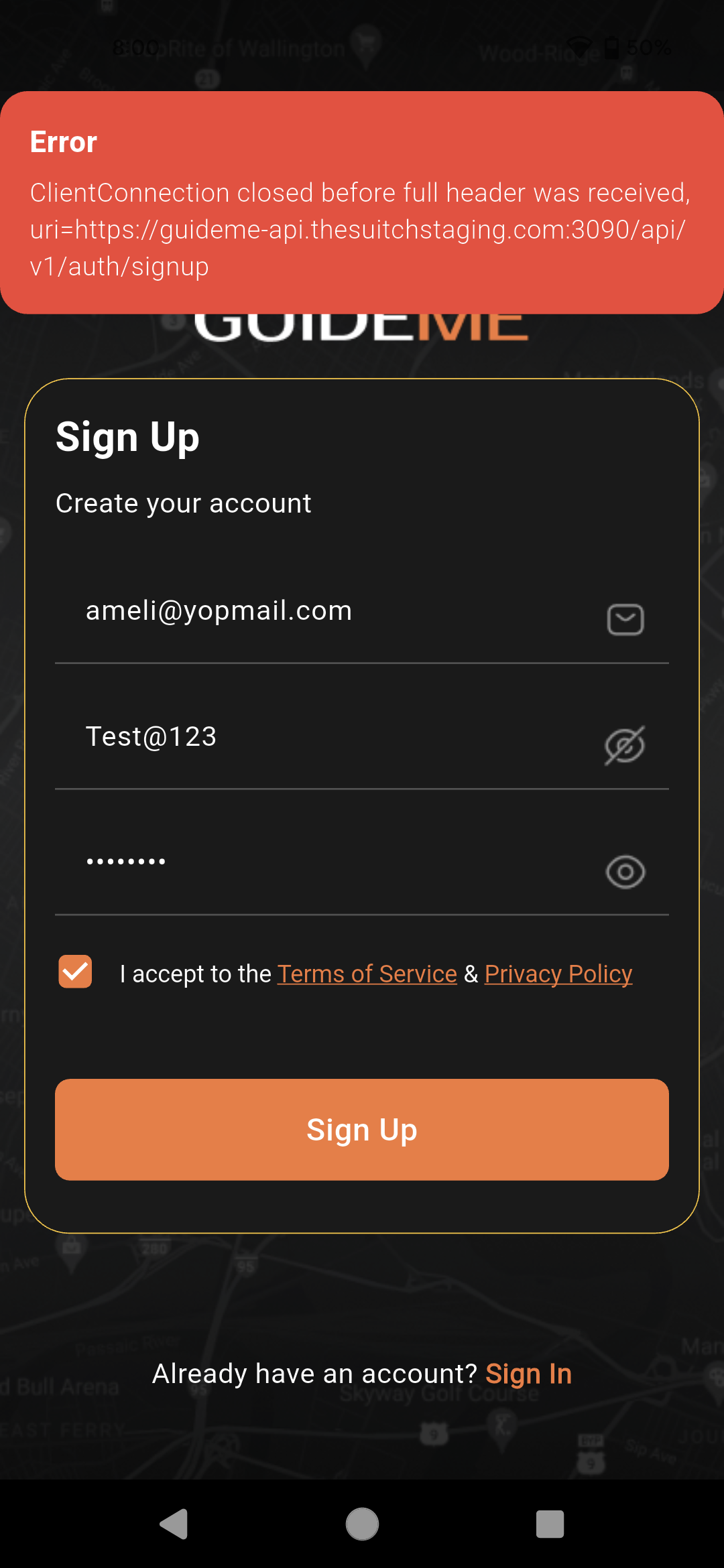Hide the visible Test@123 password
The height and width of the screenshot is (1568, 724).
coord(625,745)
